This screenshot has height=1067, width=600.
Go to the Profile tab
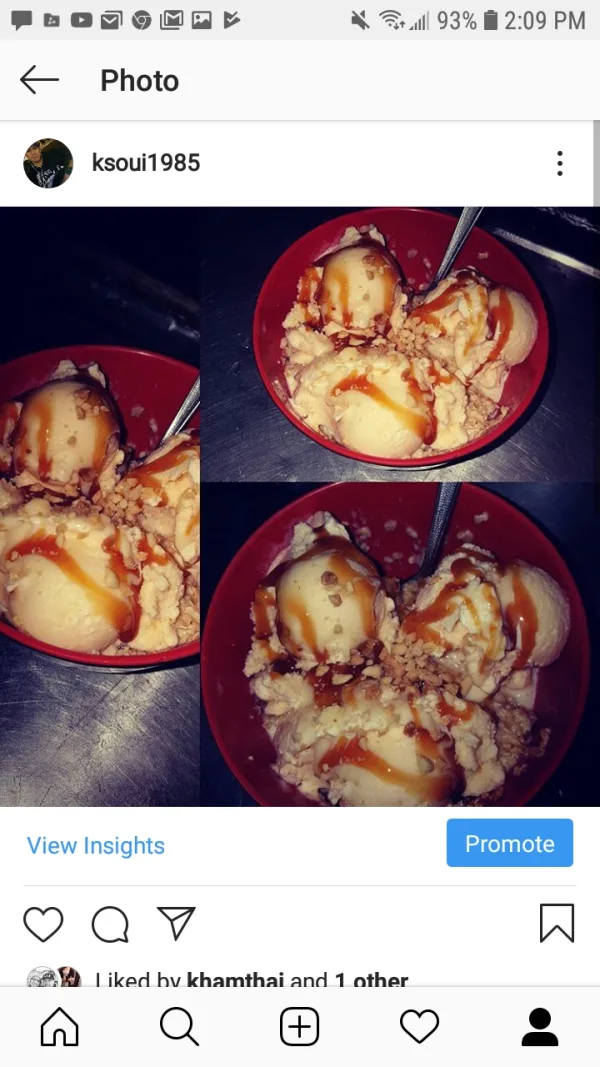tap(540, 1026)
